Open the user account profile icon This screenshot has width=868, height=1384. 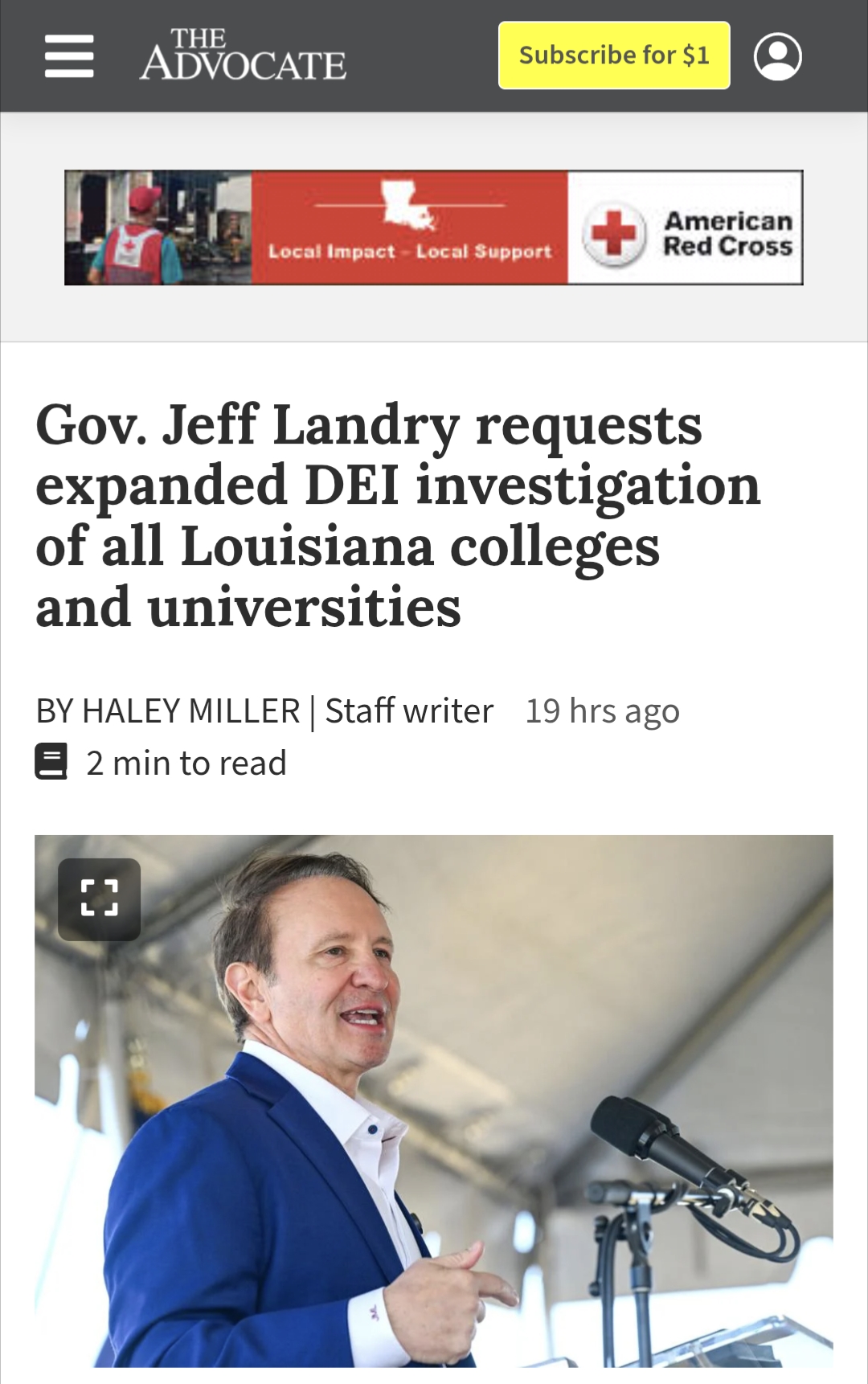tap(777, 56)
